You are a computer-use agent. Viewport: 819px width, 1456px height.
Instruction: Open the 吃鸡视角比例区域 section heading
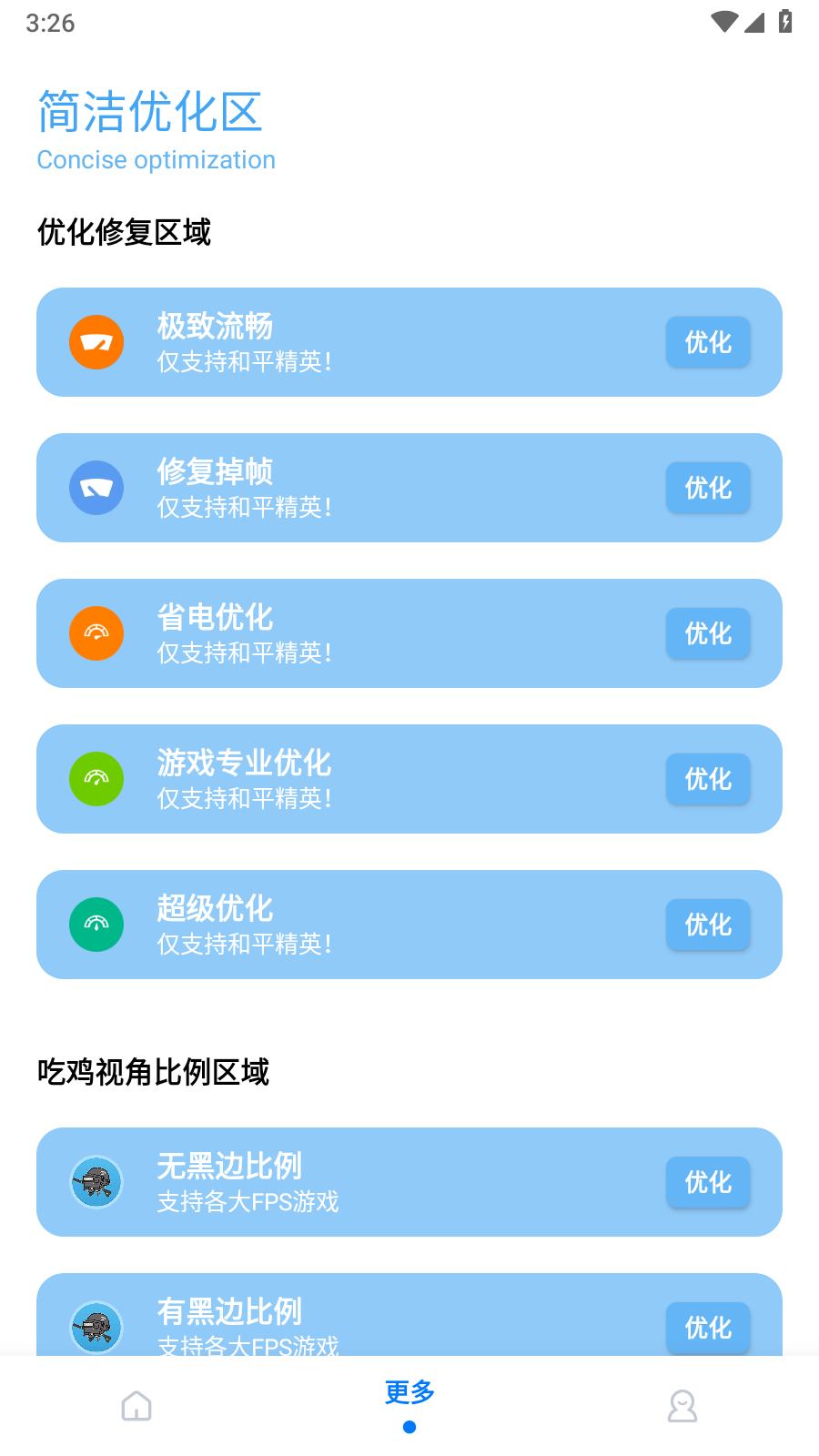click(x=153, y=1073)
